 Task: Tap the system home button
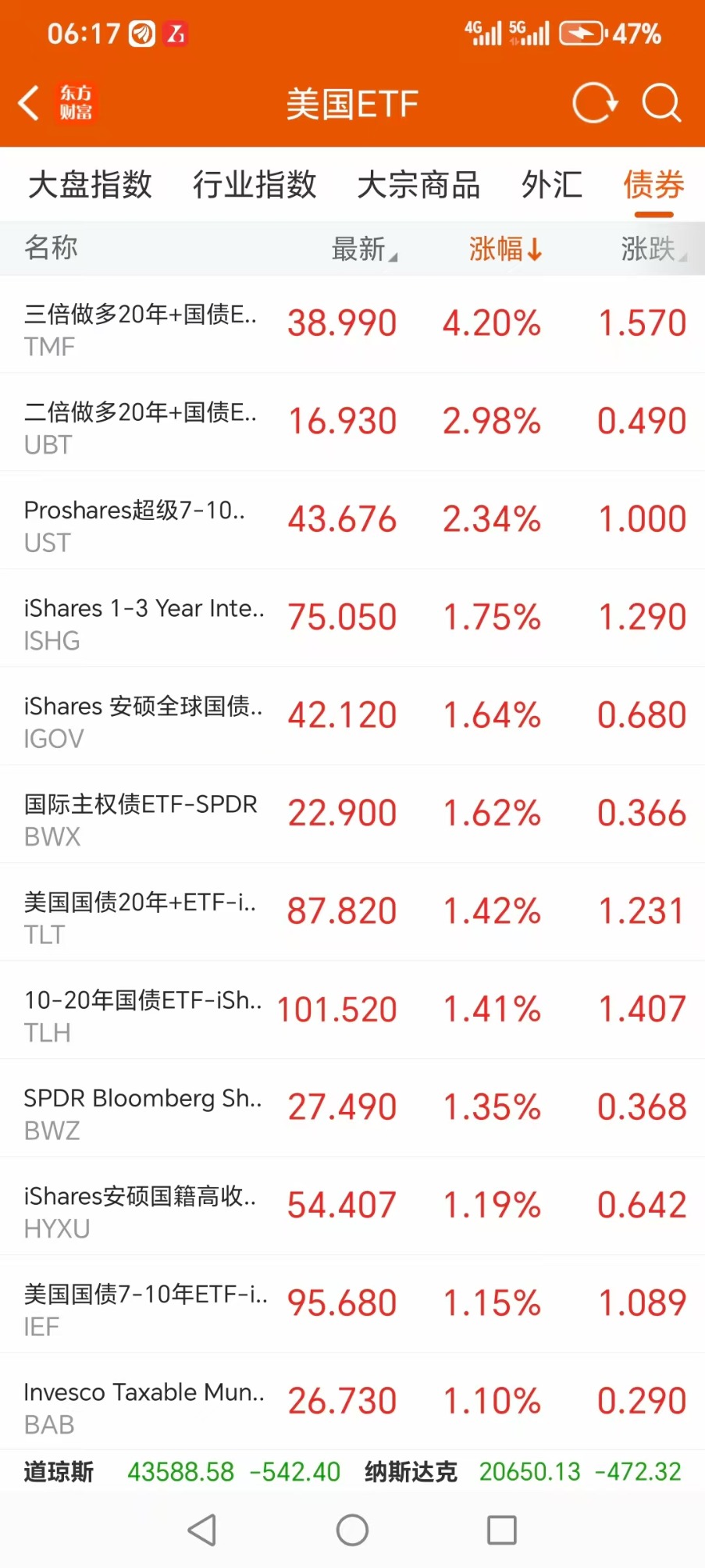[x=352, y=1531]
